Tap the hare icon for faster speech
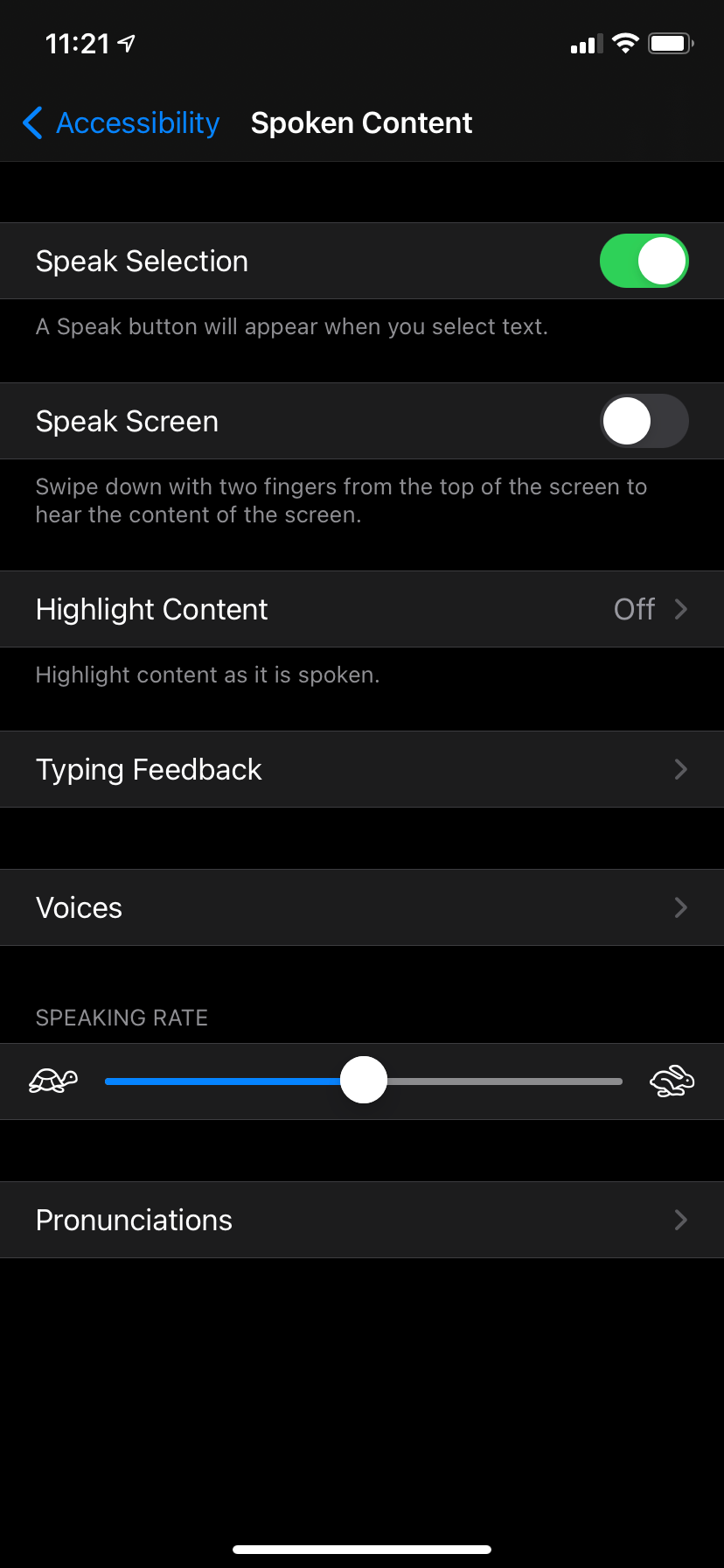 click(x=672, y=1081)
